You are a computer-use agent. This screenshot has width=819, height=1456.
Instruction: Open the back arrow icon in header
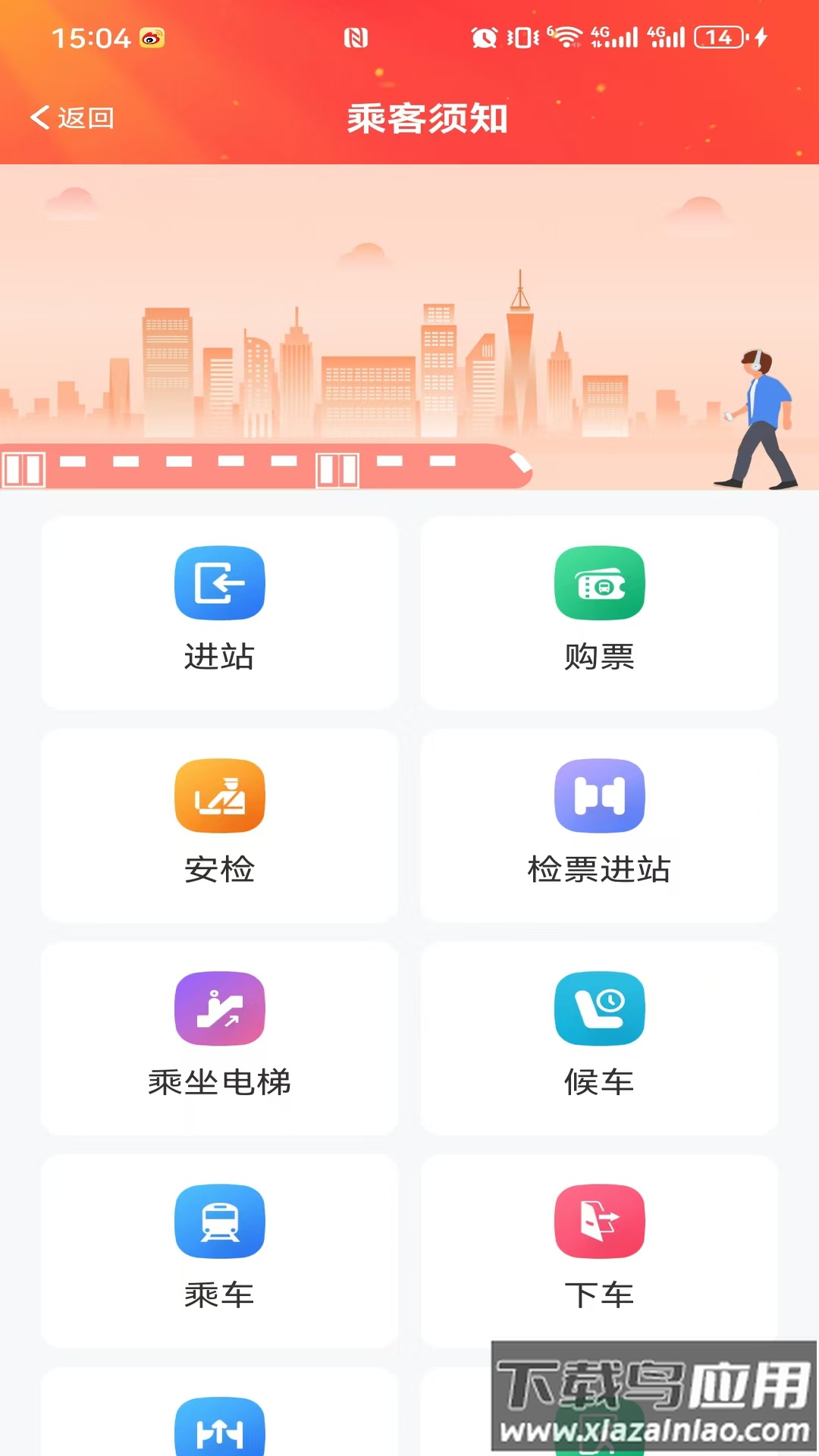tap(39, 118)
